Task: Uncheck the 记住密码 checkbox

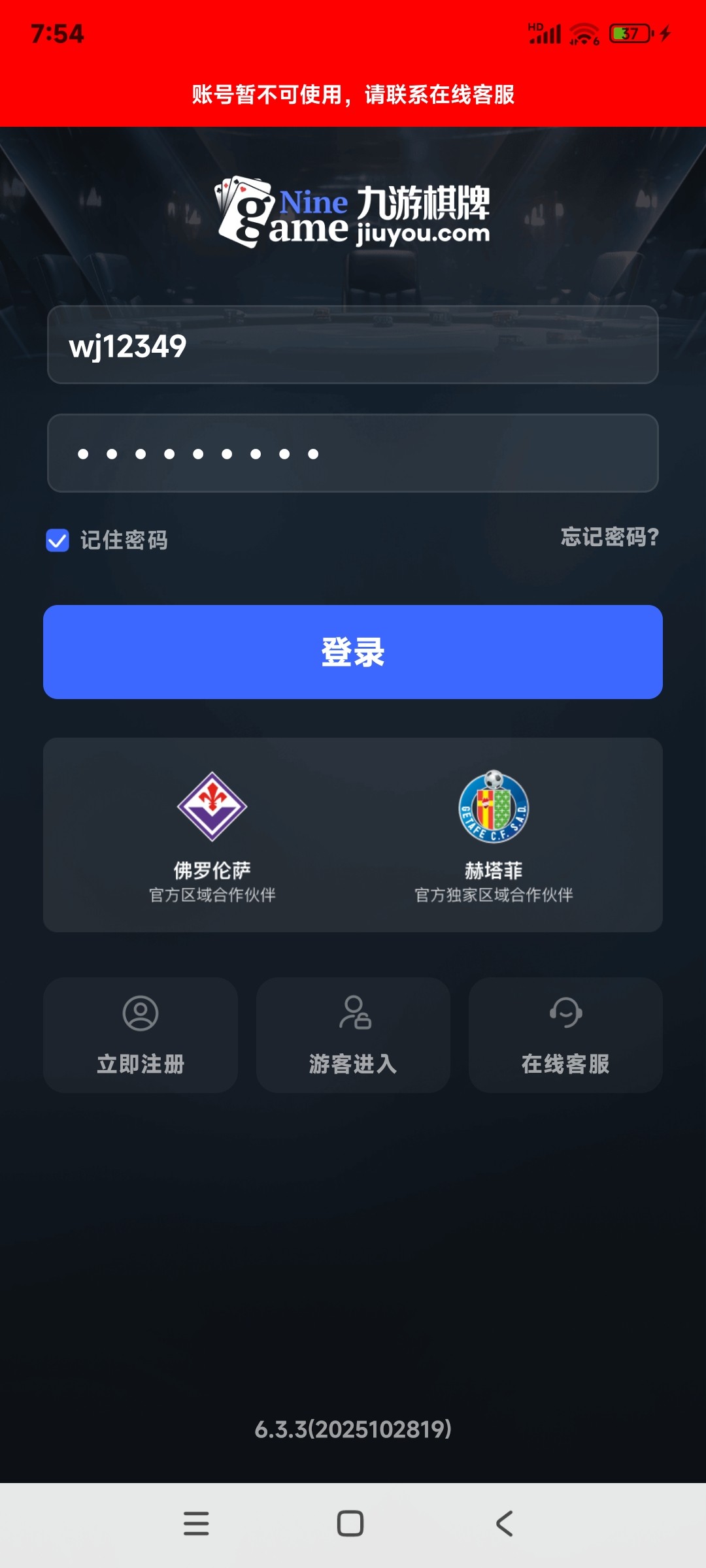Action: coord(58,540)
